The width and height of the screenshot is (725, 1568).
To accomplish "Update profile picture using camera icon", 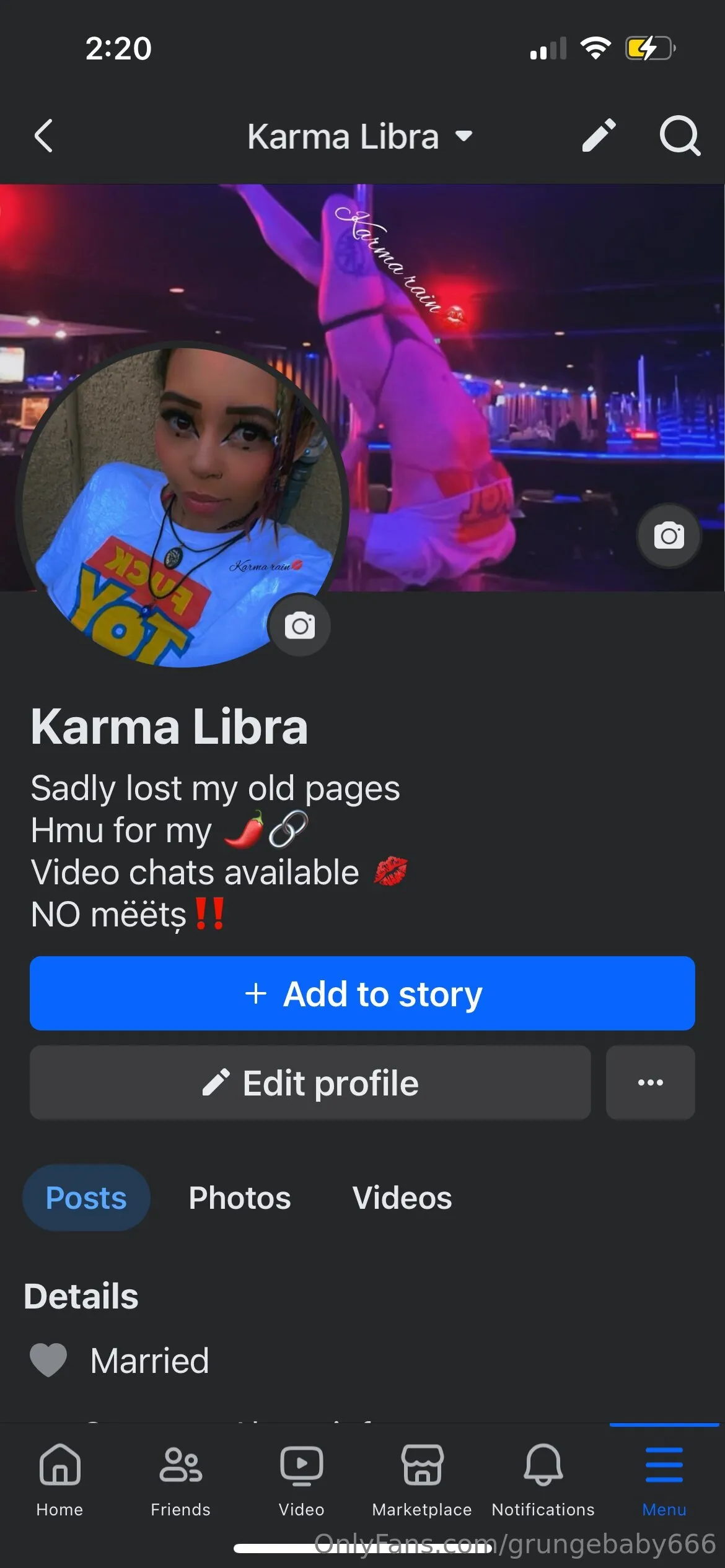I will tap(300, 626).
